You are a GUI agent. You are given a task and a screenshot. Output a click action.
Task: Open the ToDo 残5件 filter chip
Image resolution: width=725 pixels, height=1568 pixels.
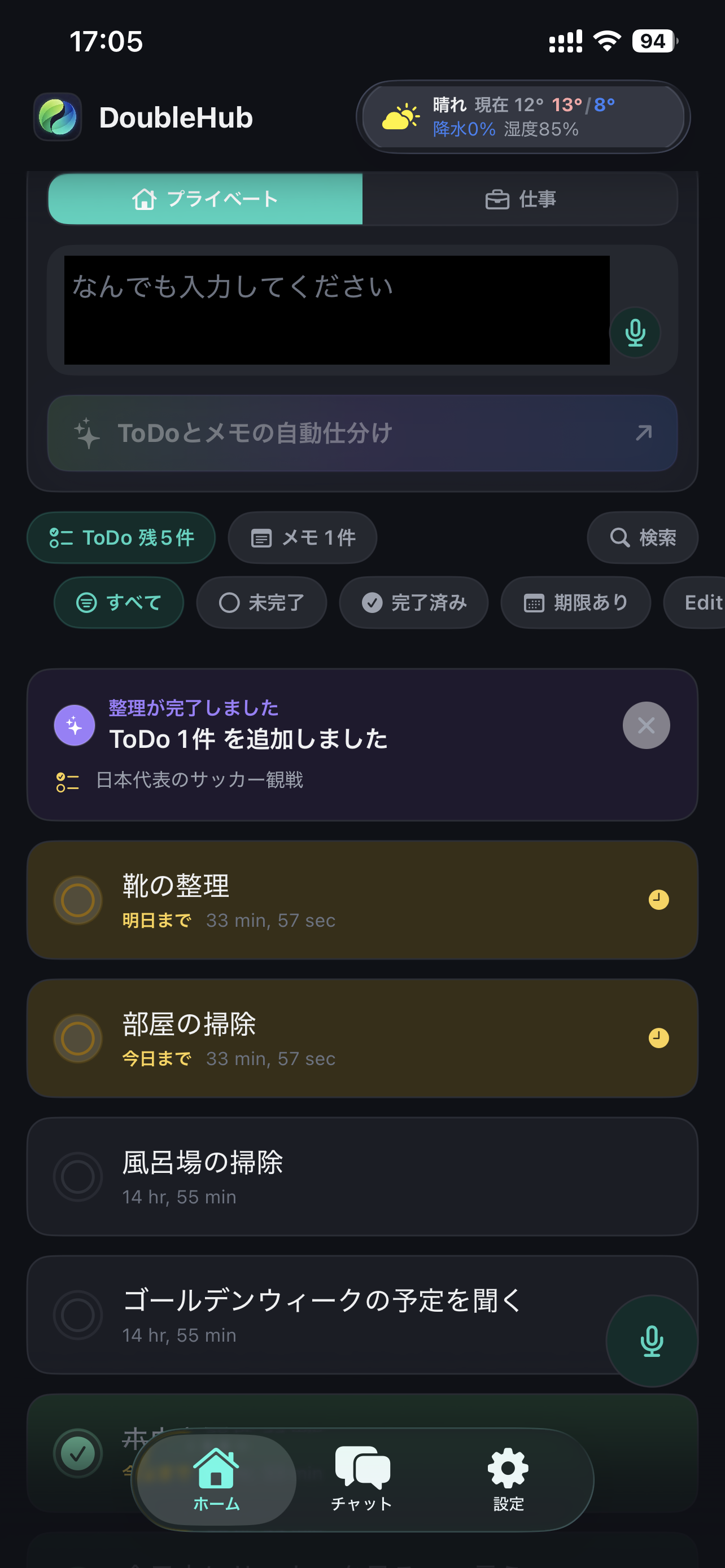tap(120, 537)
